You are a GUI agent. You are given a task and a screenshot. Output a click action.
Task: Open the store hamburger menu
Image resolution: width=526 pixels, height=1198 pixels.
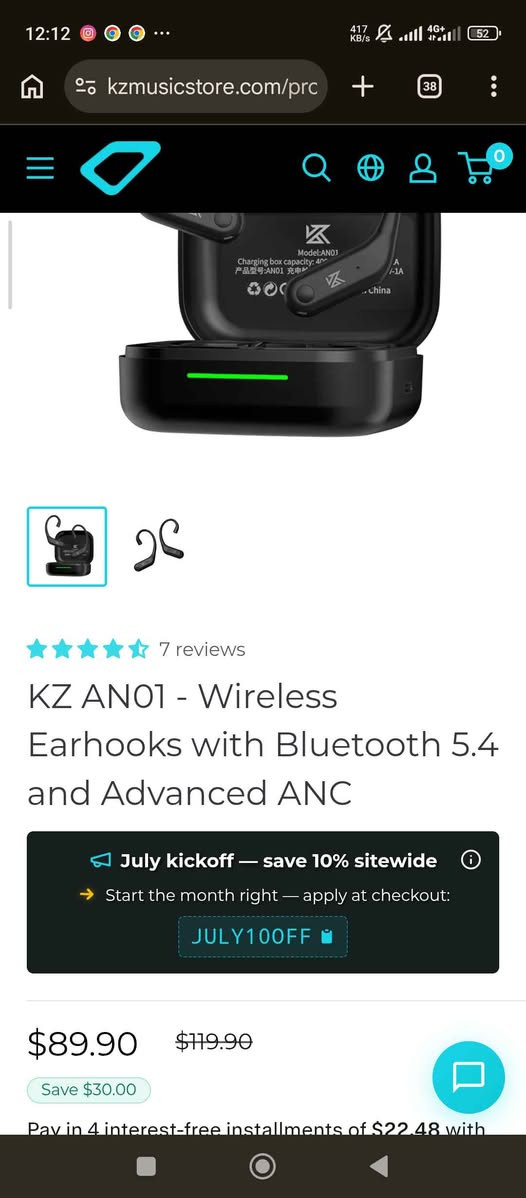pyautogui.click(x=40, y=168)
